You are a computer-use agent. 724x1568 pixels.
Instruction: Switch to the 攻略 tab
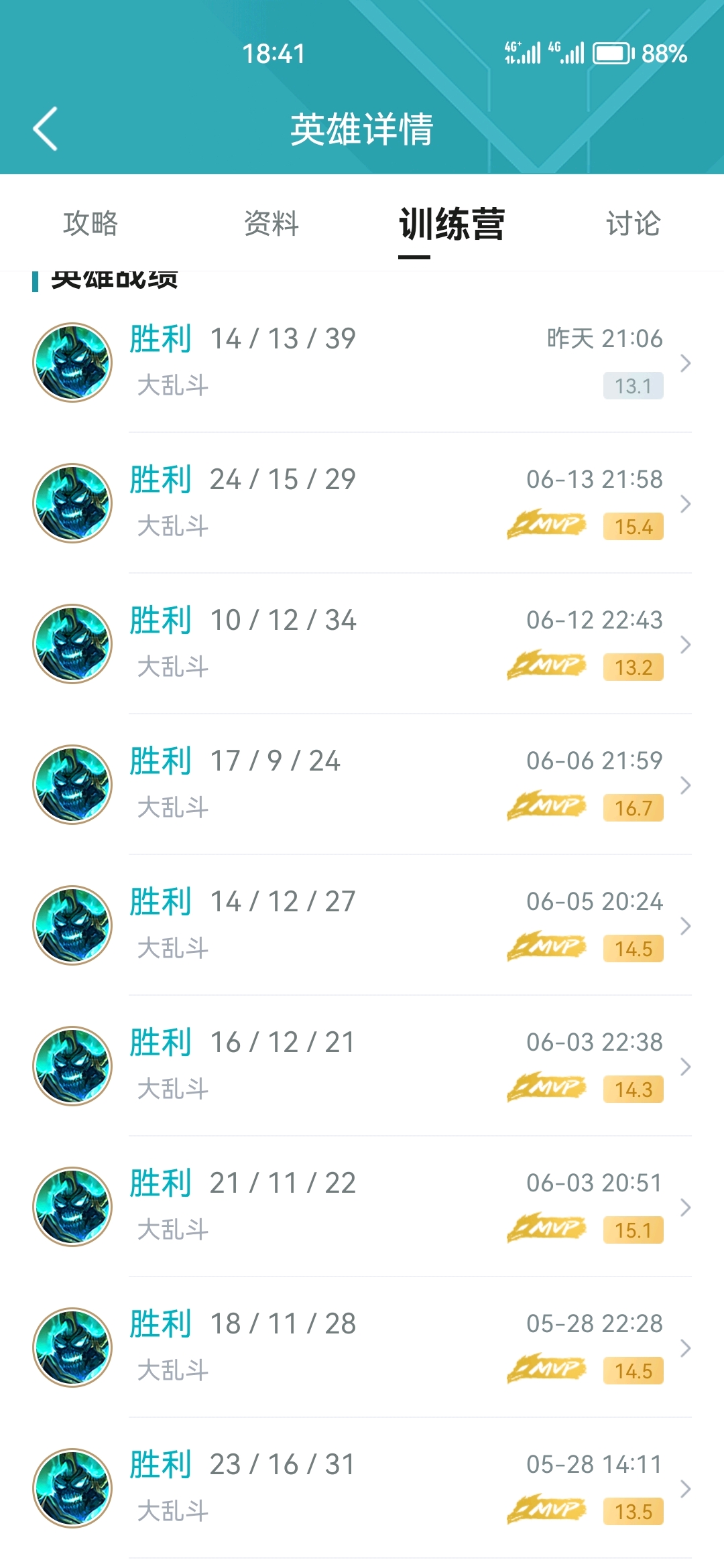90,223
